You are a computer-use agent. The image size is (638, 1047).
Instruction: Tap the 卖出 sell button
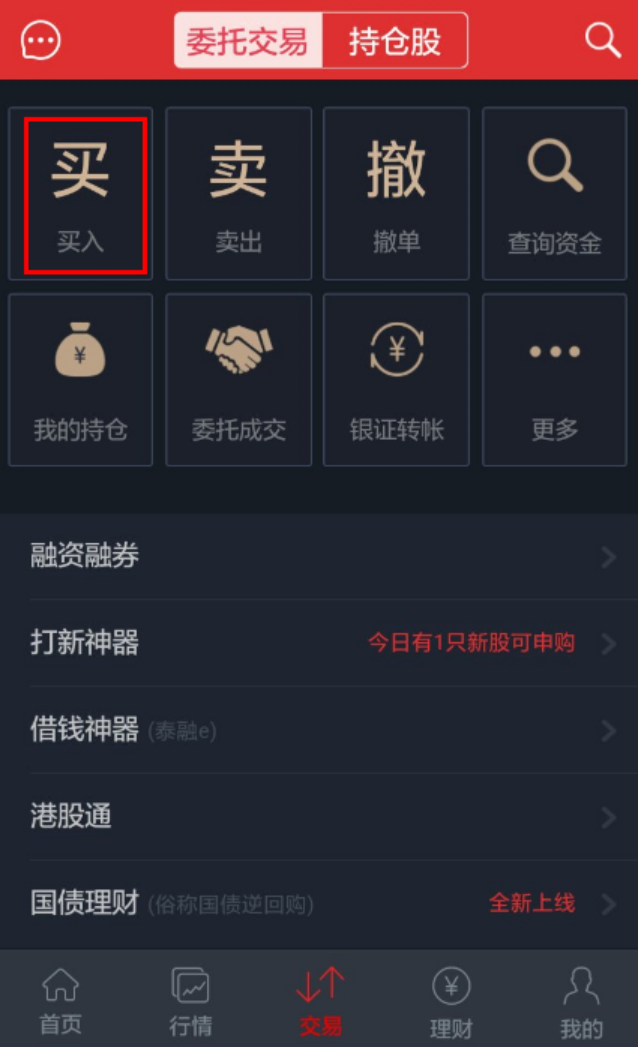click(x=238, y=194)
